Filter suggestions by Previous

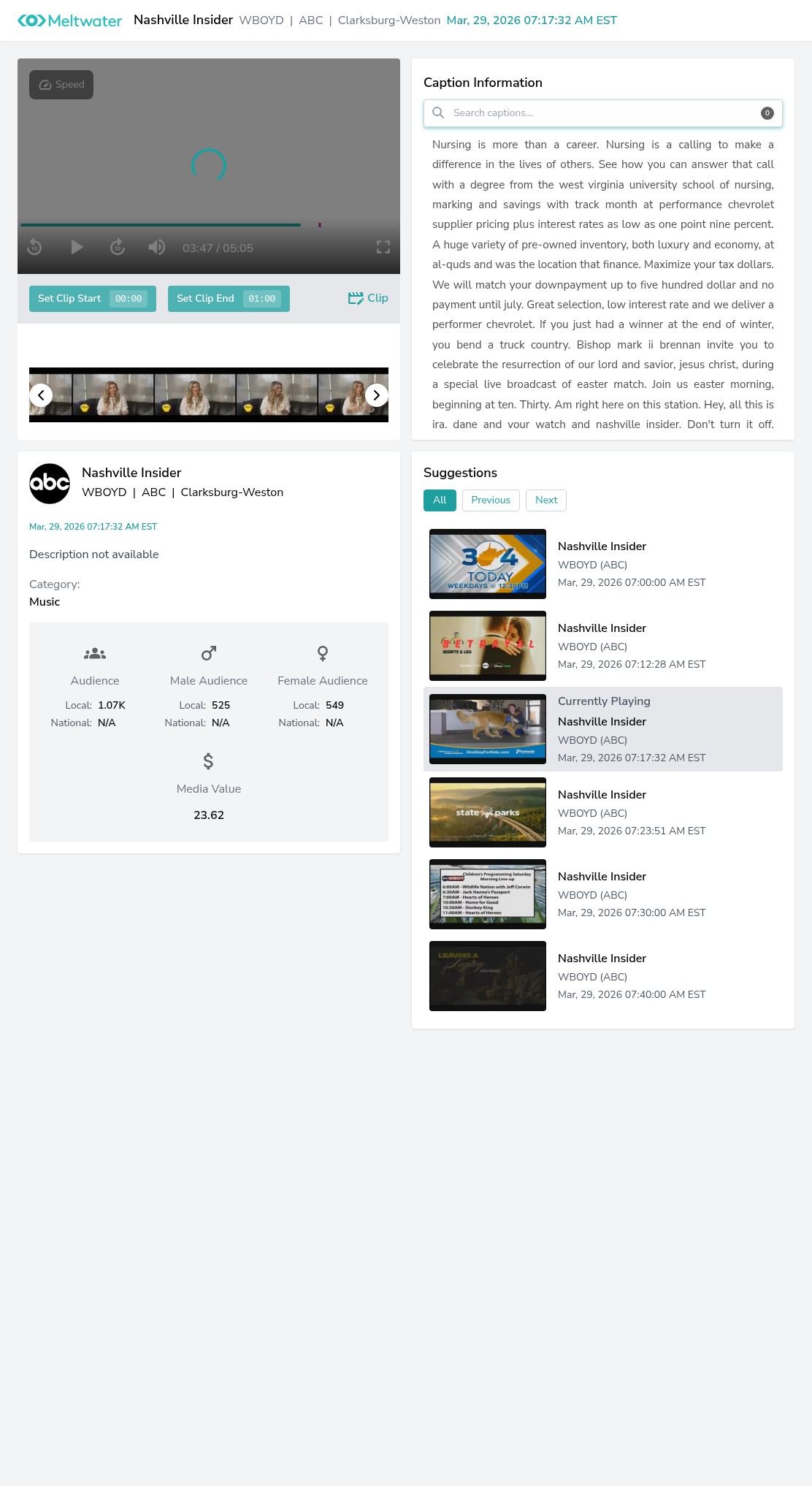(x=491, y=500)
